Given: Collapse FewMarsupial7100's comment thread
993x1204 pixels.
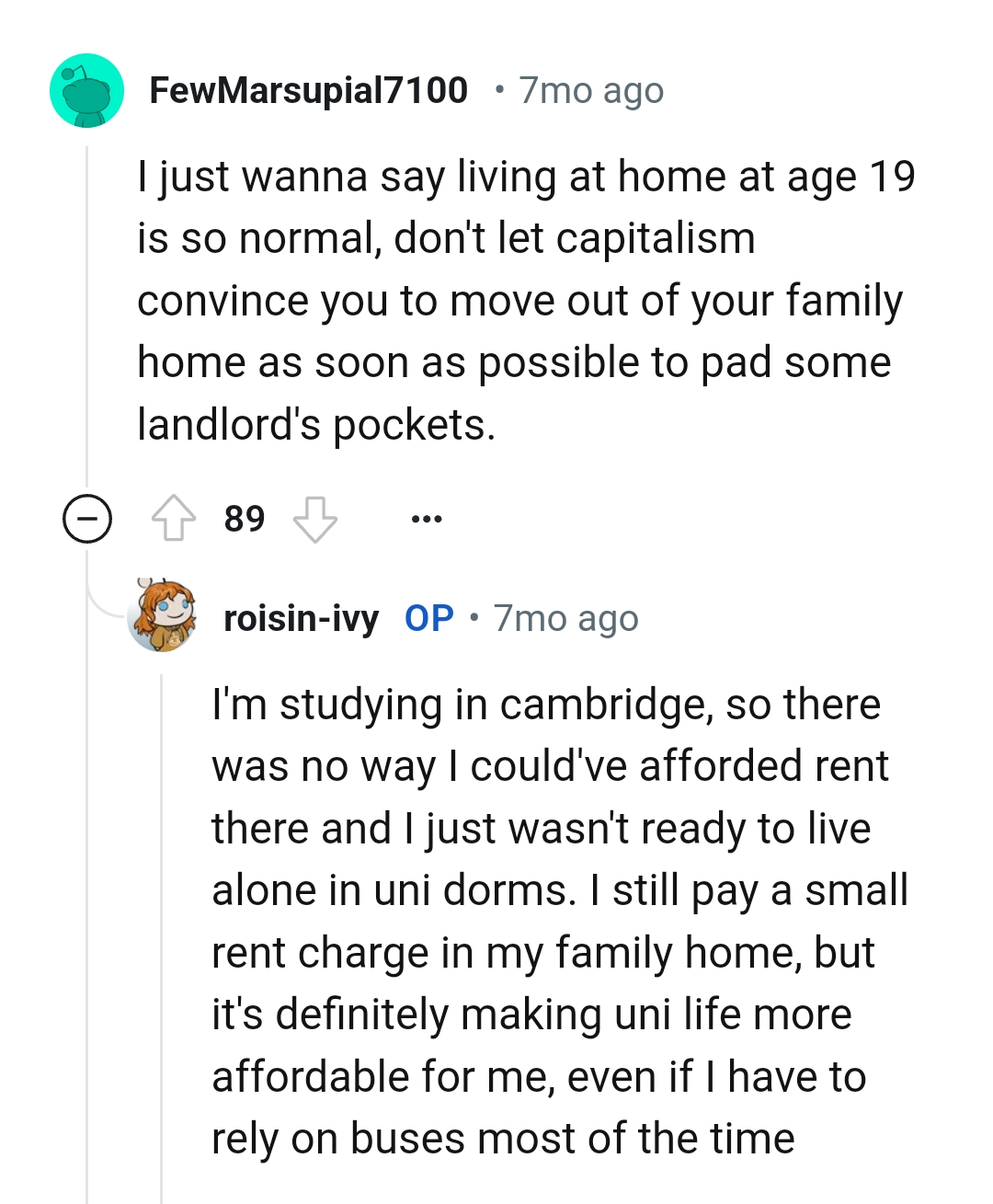Looking at the screenshot, I should [86, 518].
